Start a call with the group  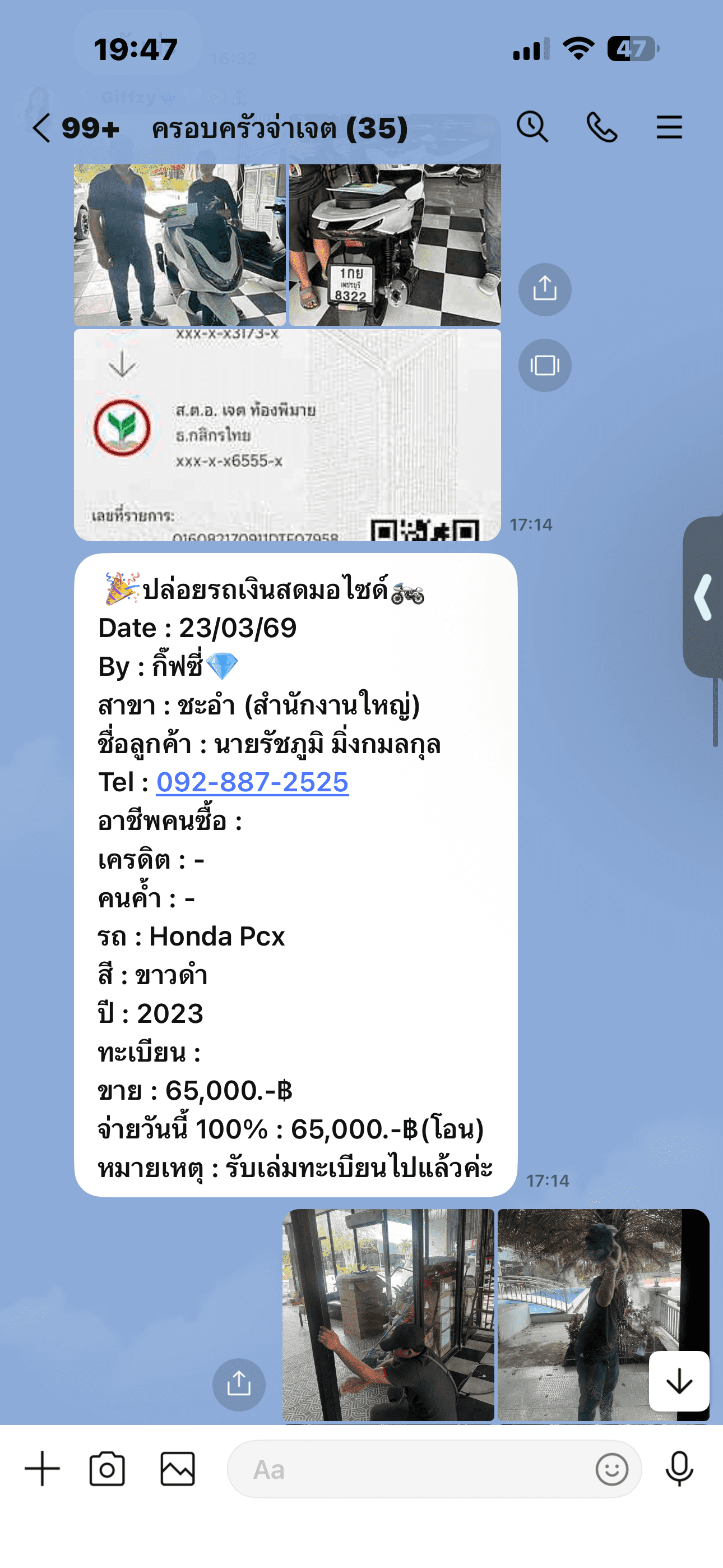pyautogui.click(x=601, y=128)
